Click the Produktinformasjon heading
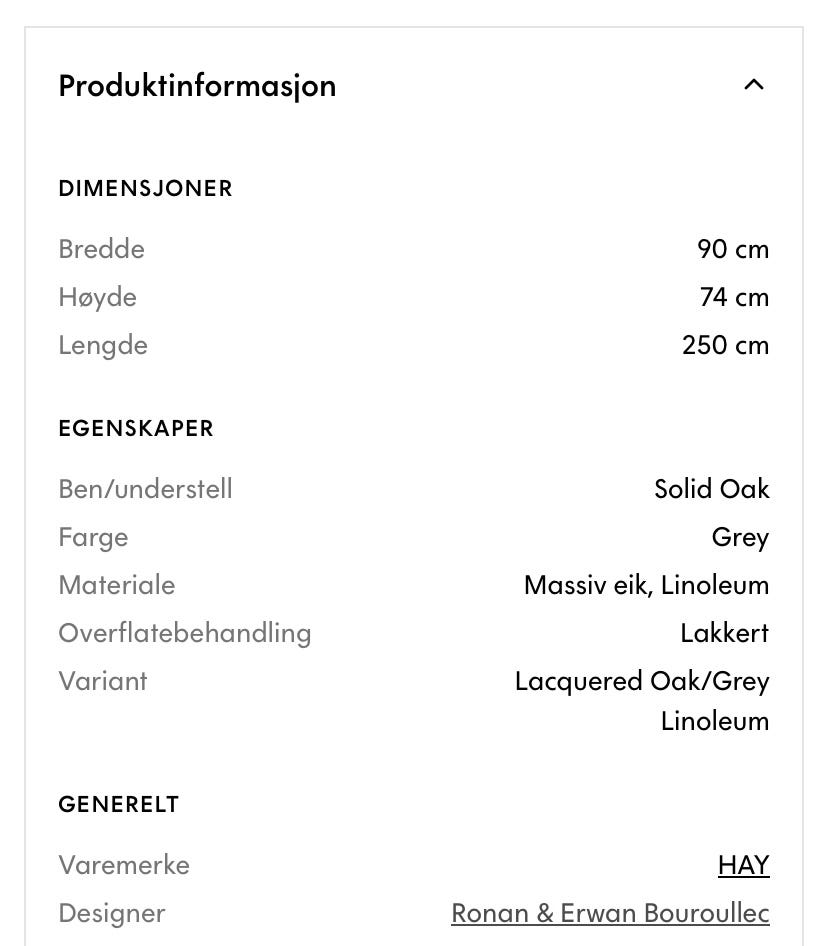This screenshot has height=946, width=828. click(x=197, y=85)
